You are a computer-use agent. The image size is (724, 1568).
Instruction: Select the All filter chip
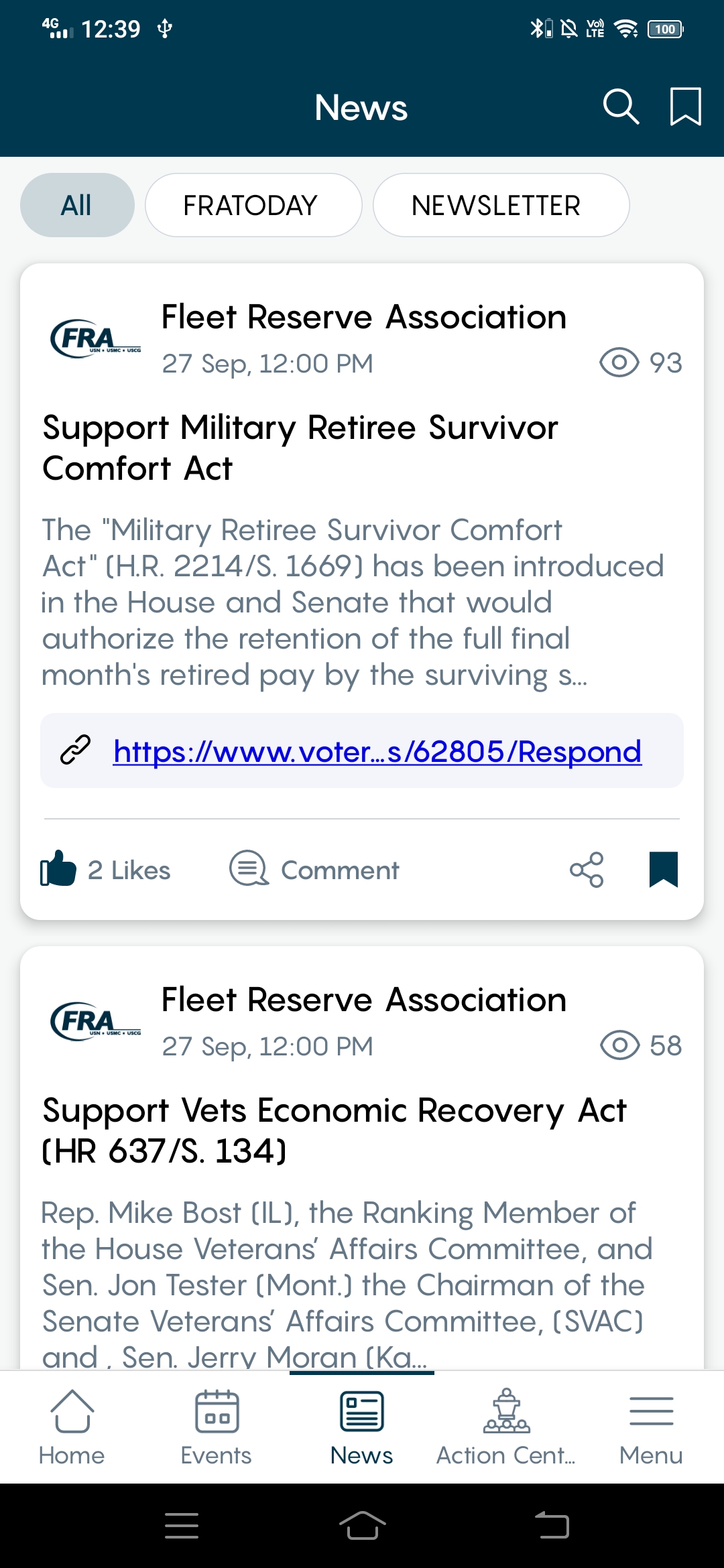click(77, 205)
